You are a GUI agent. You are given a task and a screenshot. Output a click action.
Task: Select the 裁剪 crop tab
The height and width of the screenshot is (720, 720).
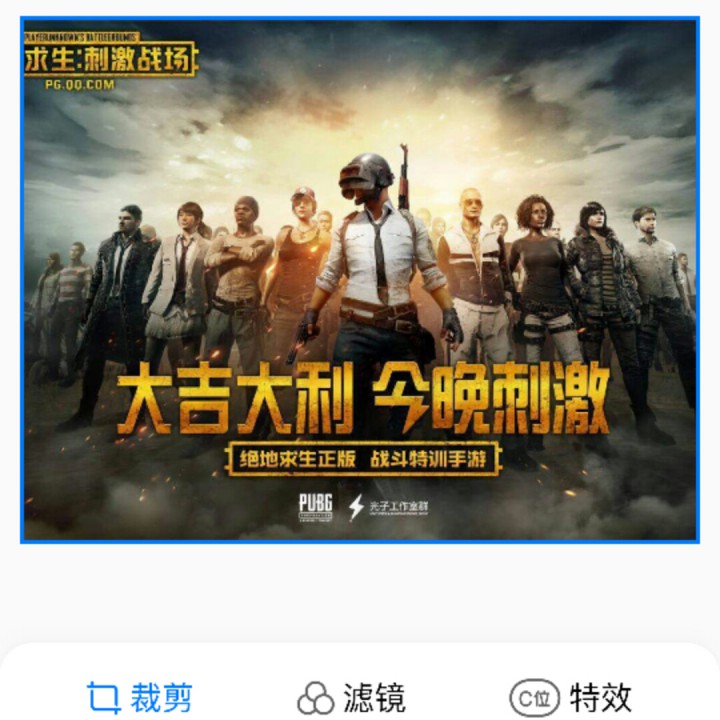pos(140,696)
